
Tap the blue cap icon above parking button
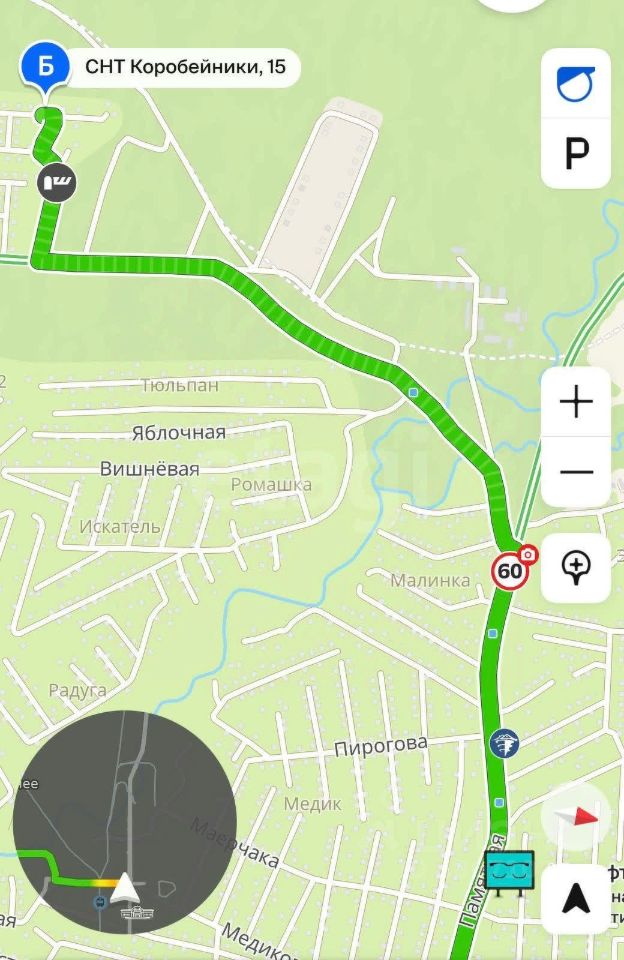click(x=575, y=83)
